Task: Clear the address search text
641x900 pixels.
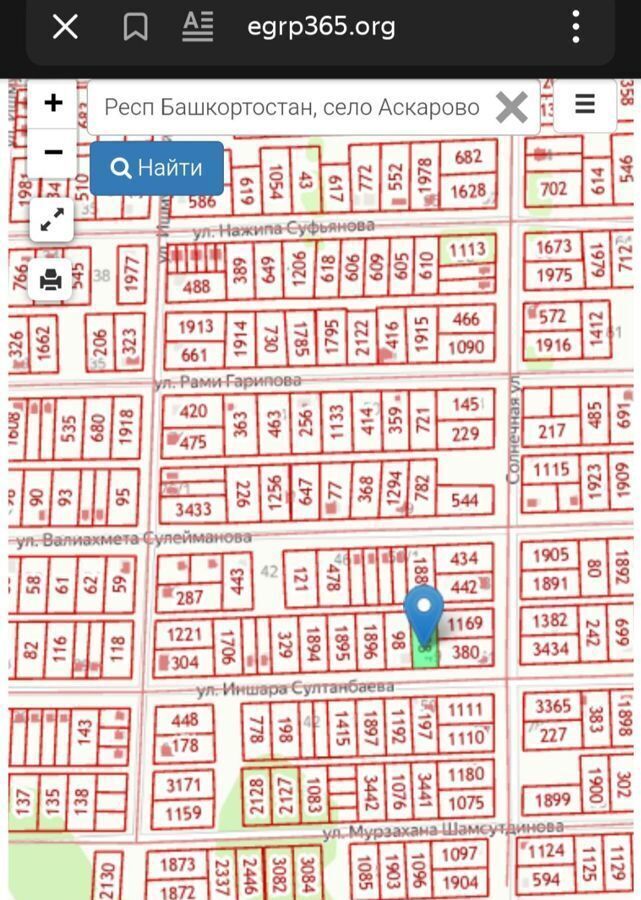Action: point(512,107)
